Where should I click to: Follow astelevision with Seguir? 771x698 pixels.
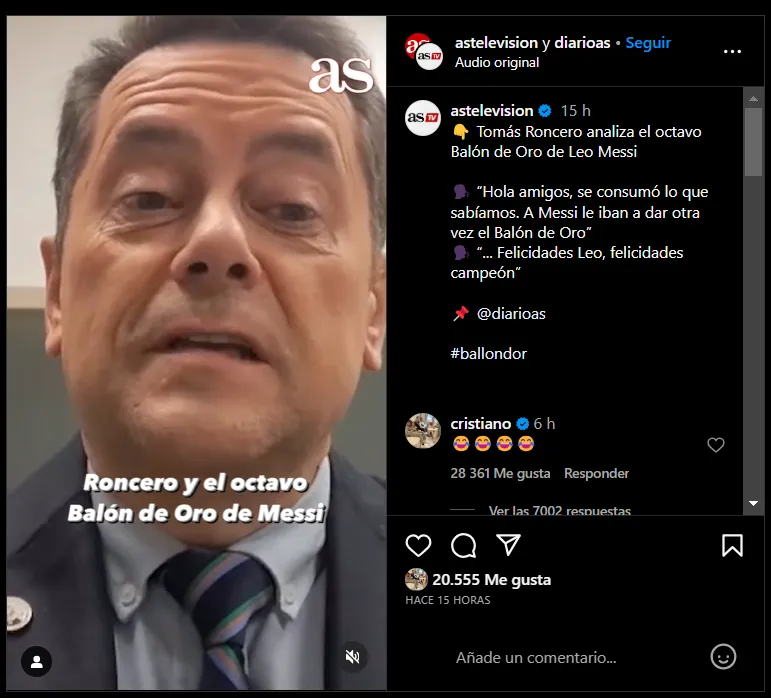pyautogui.click(x=648, y=43)
